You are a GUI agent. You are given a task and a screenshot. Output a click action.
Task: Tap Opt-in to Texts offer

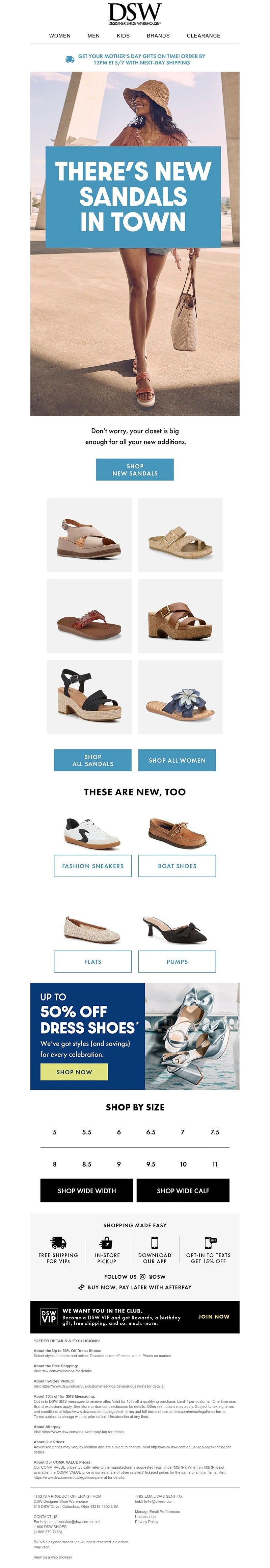point(208,1251)
